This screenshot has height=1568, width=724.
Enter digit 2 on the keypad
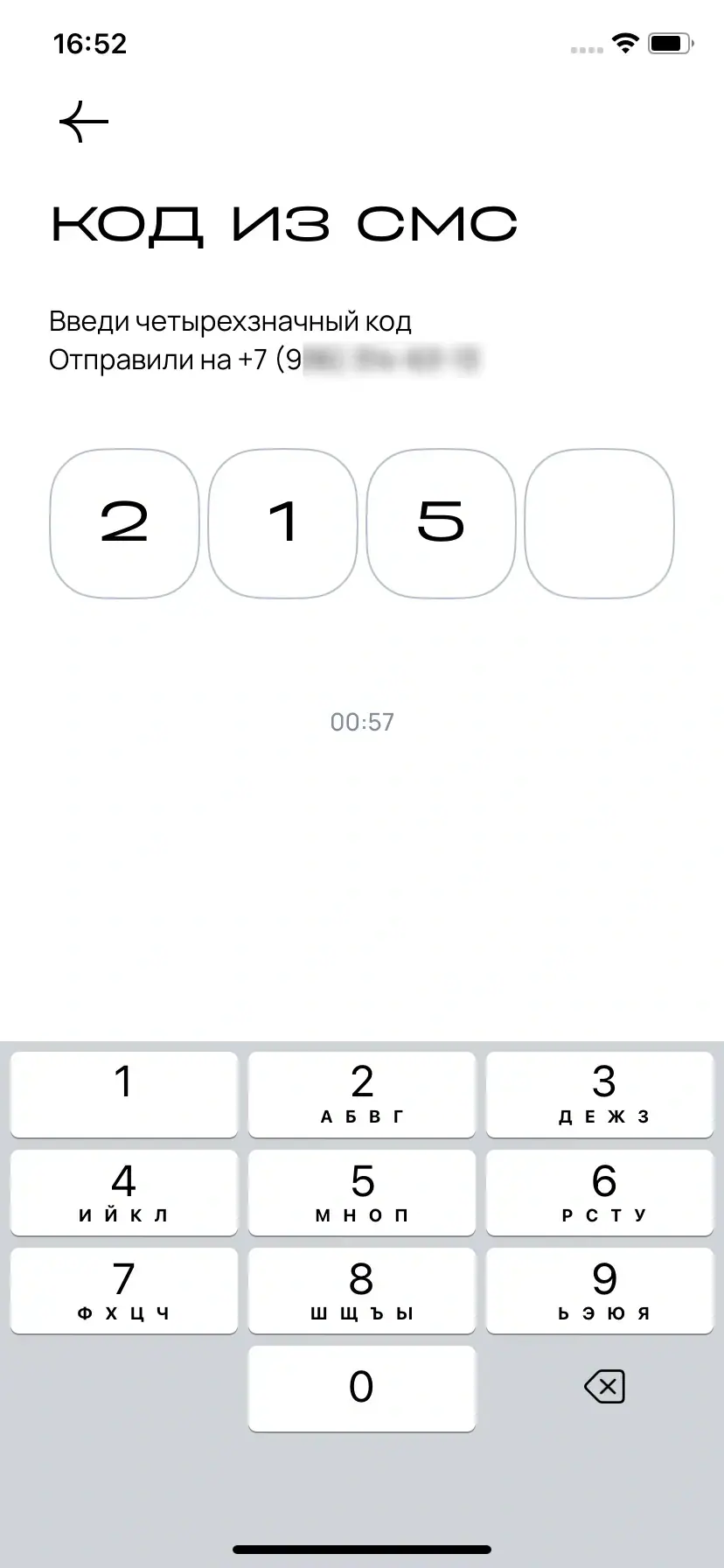pos(362,1094)
